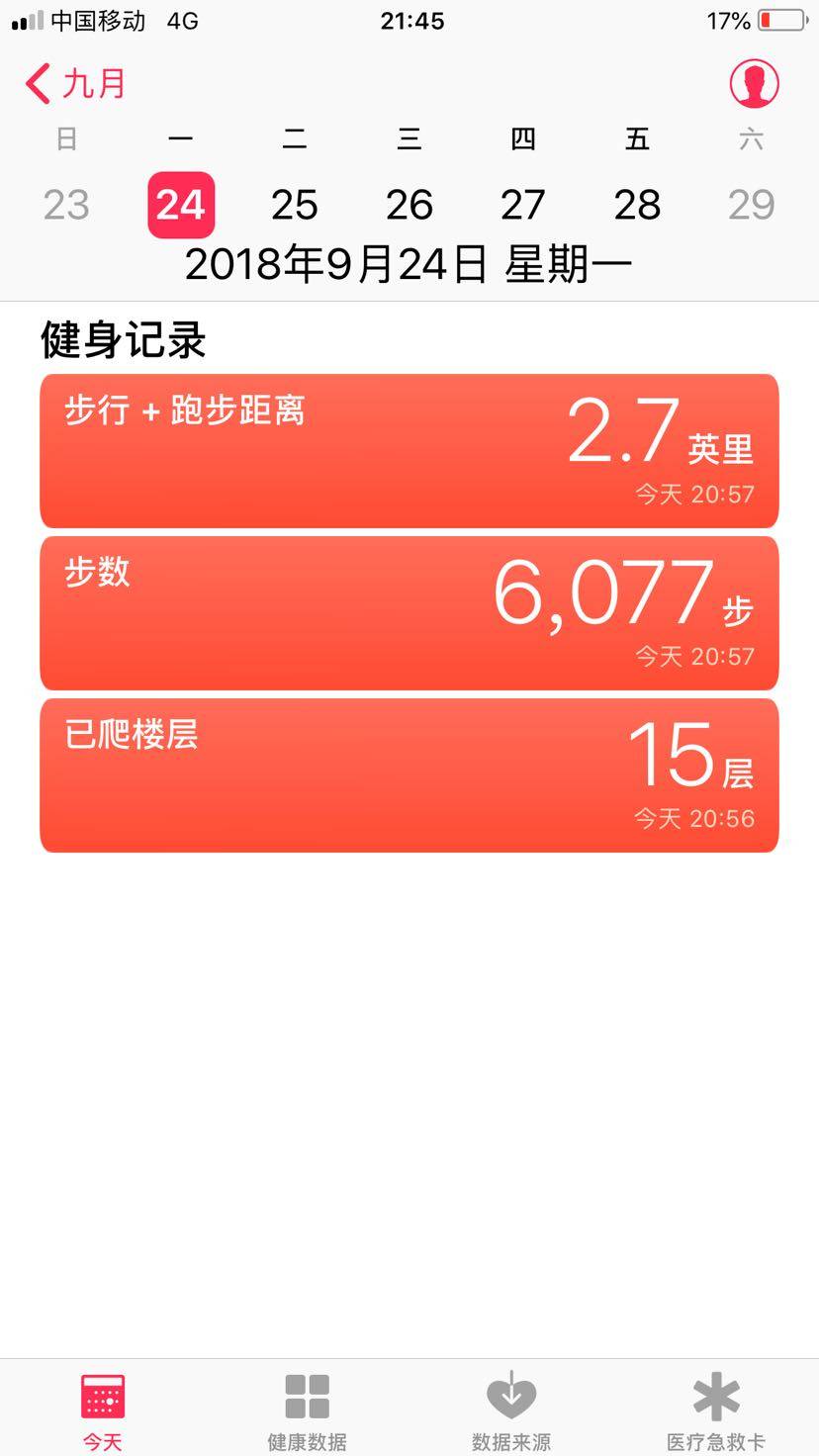Image resolution: width=819 pixels, height=1456 pixels.
Task: Select date 26 in the week strip
Action: [x=409, y=205]
